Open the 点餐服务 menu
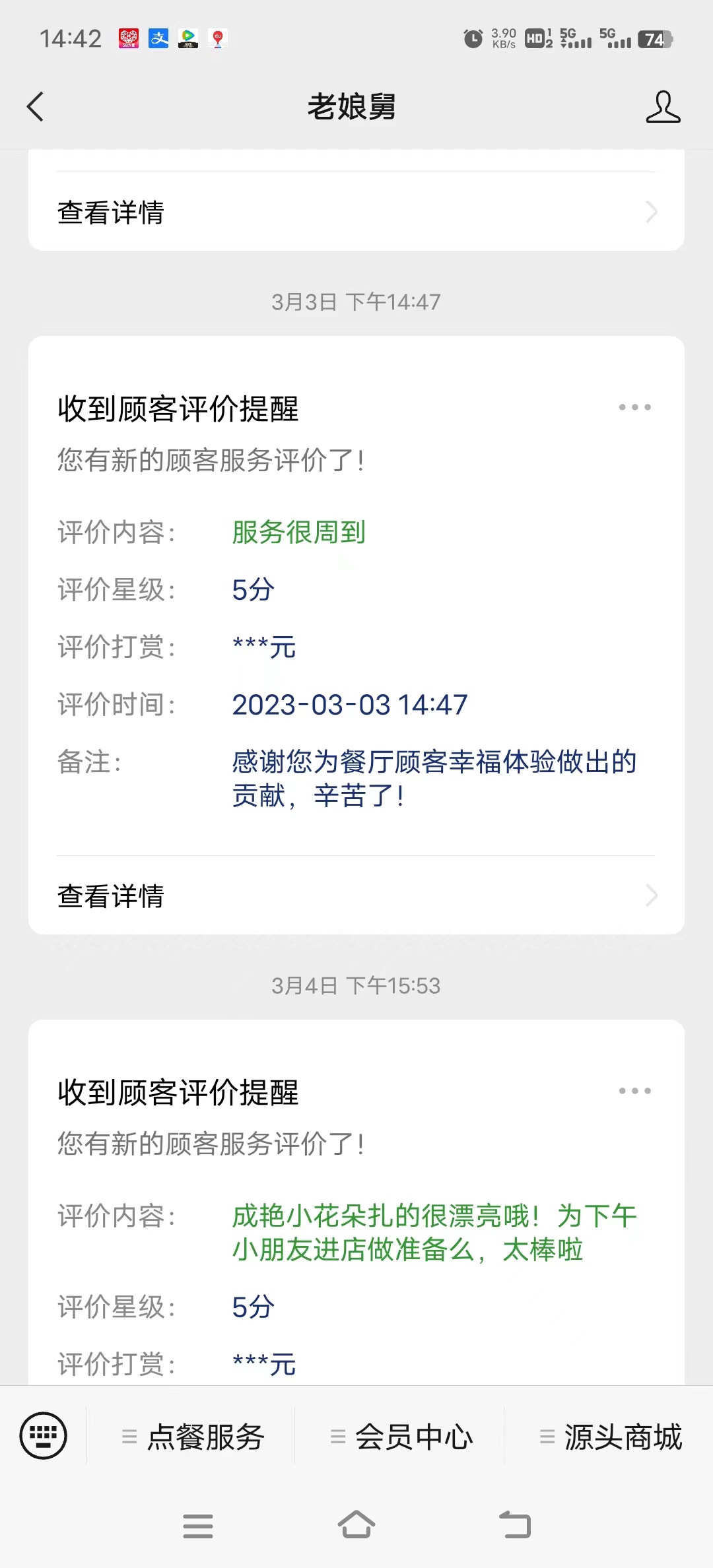Image resolution: width=713 pixels, height=1568 pixels. pyautogui.click(x=191, y=1437)
